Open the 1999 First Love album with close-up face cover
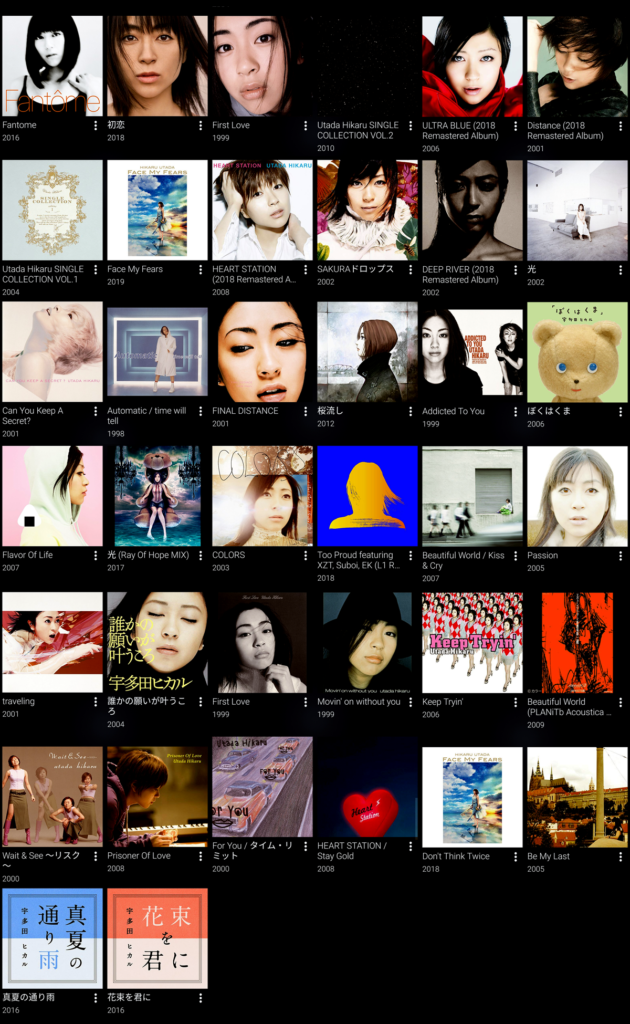The height and width of the screenshot is (1024, 630). [x=262, y=66]
